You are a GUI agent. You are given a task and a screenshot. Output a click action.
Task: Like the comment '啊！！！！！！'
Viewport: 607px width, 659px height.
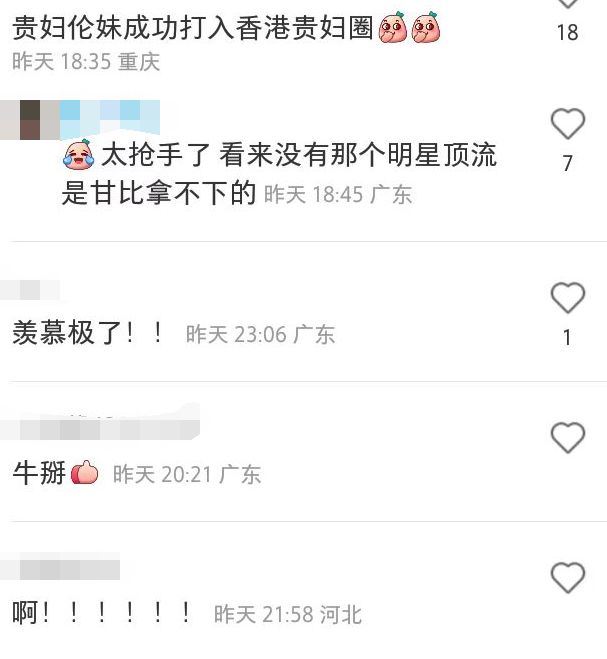[x=567, y=577]
